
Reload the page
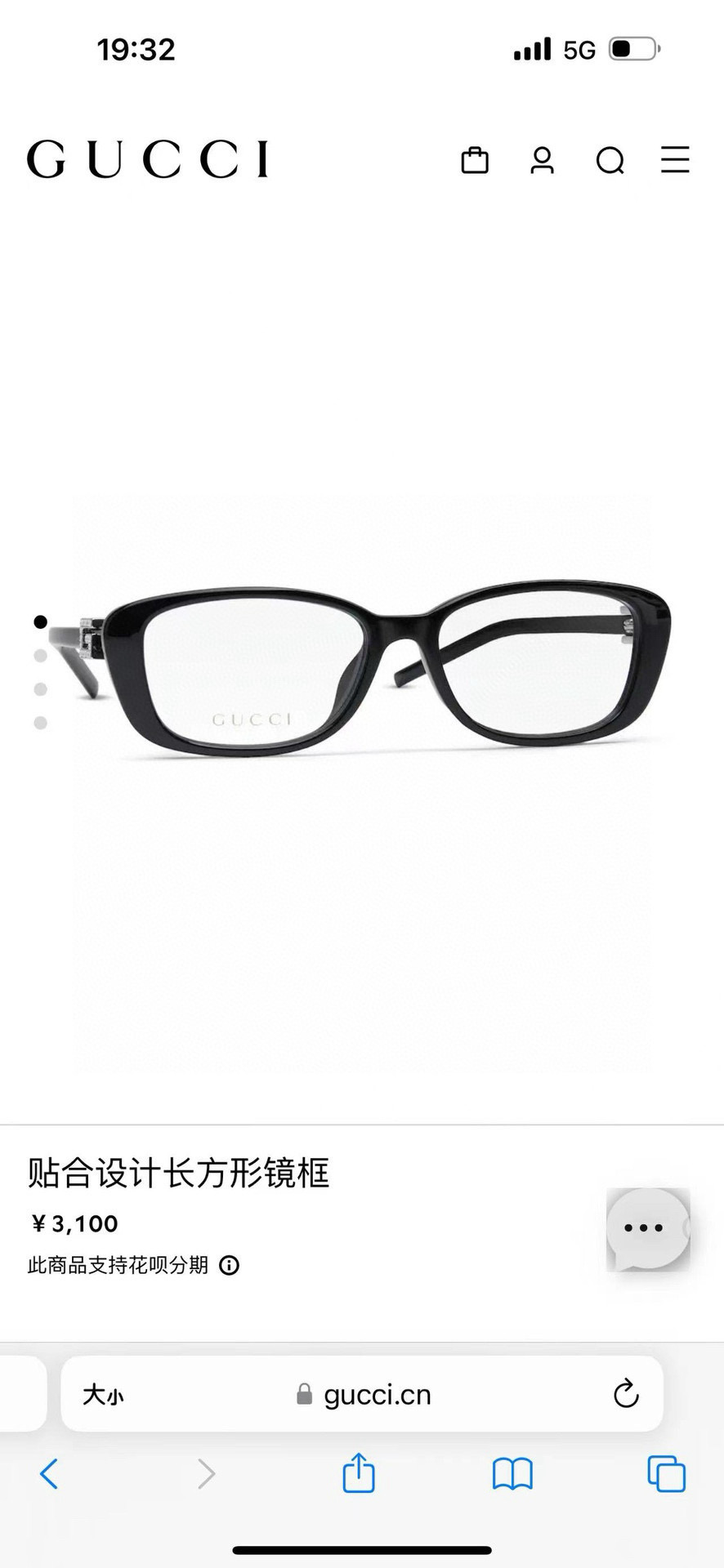coord(626,1394)
